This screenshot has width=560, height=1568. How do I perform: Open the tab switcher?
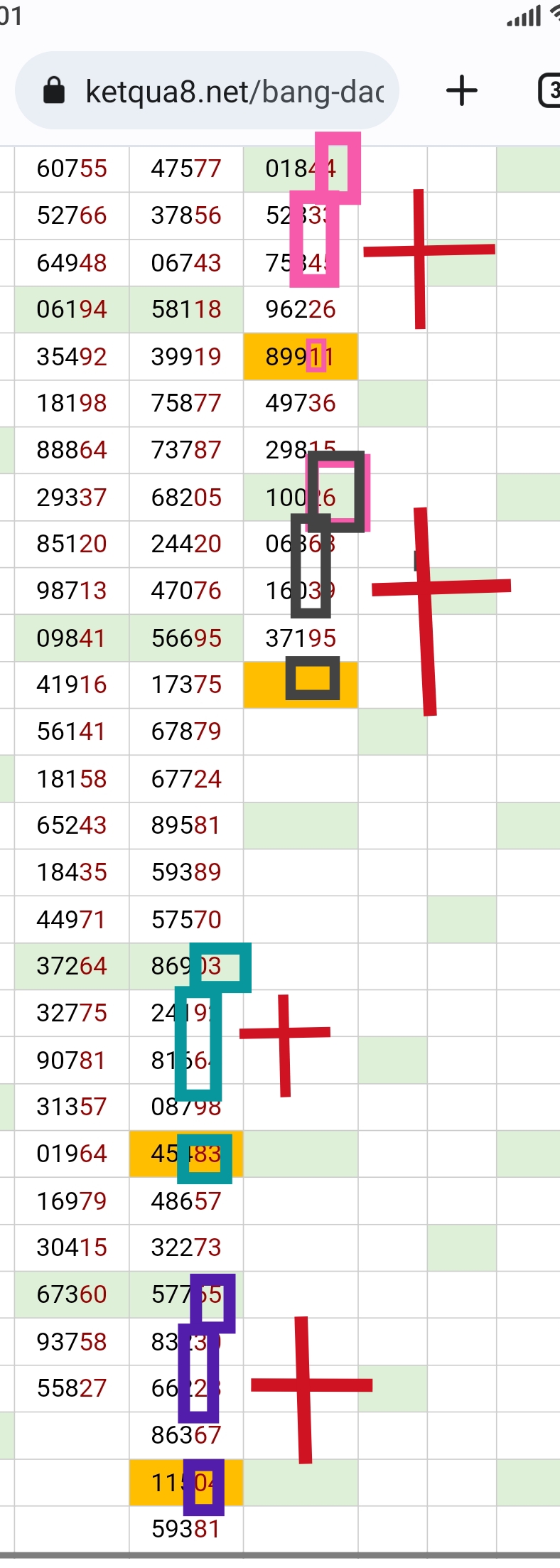click(x=550, y=90)
